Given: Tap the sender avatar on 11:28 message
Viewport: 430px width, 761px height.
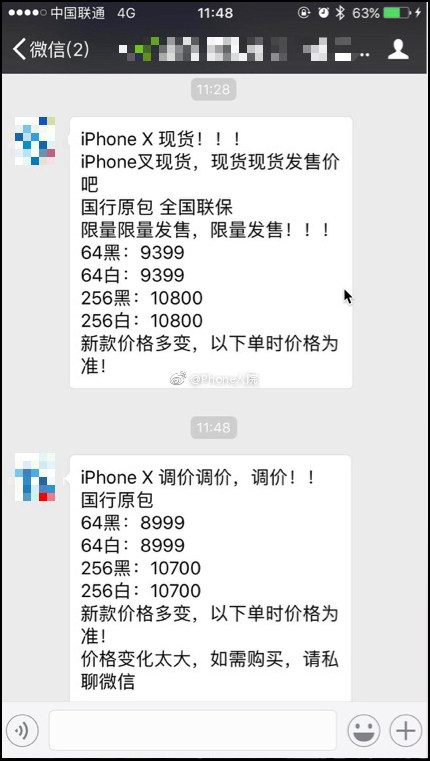Looking at the screenshot, I should (35, 141).
